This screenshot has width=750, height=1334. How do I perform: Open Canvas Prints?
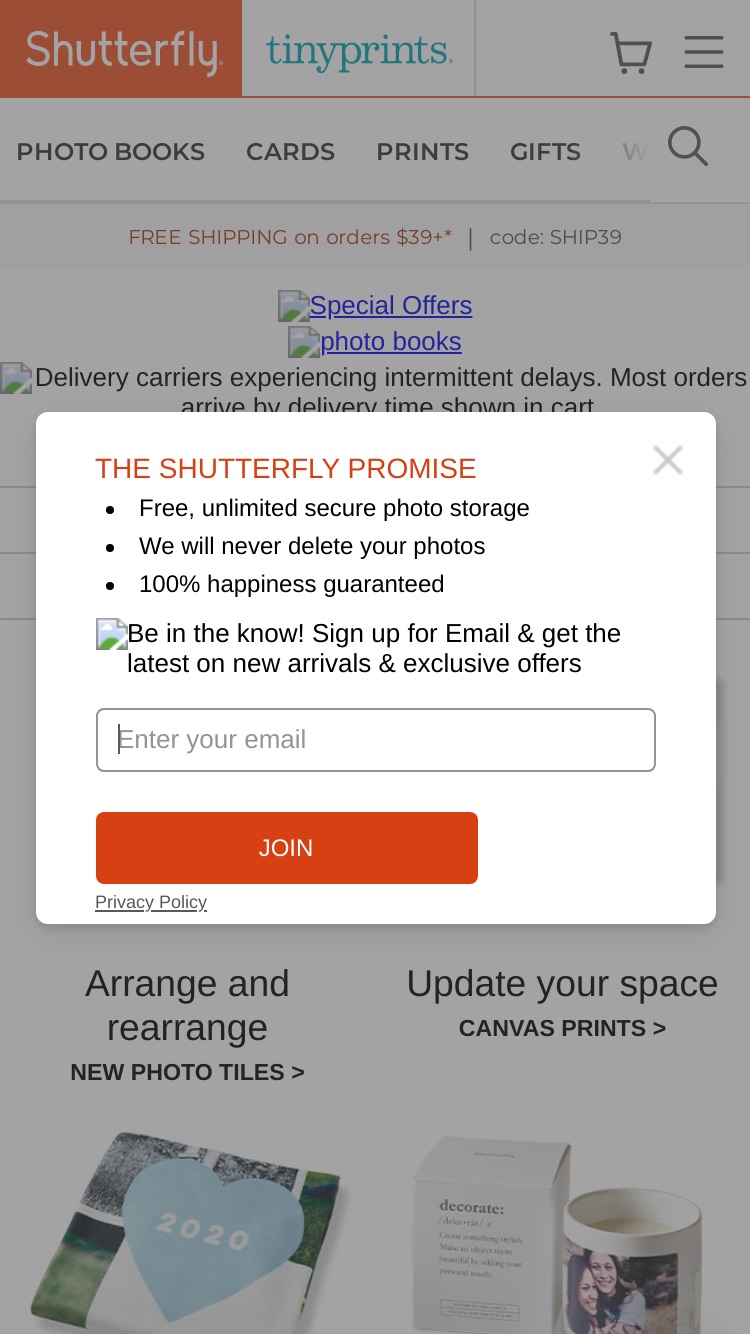[562, 1028]
